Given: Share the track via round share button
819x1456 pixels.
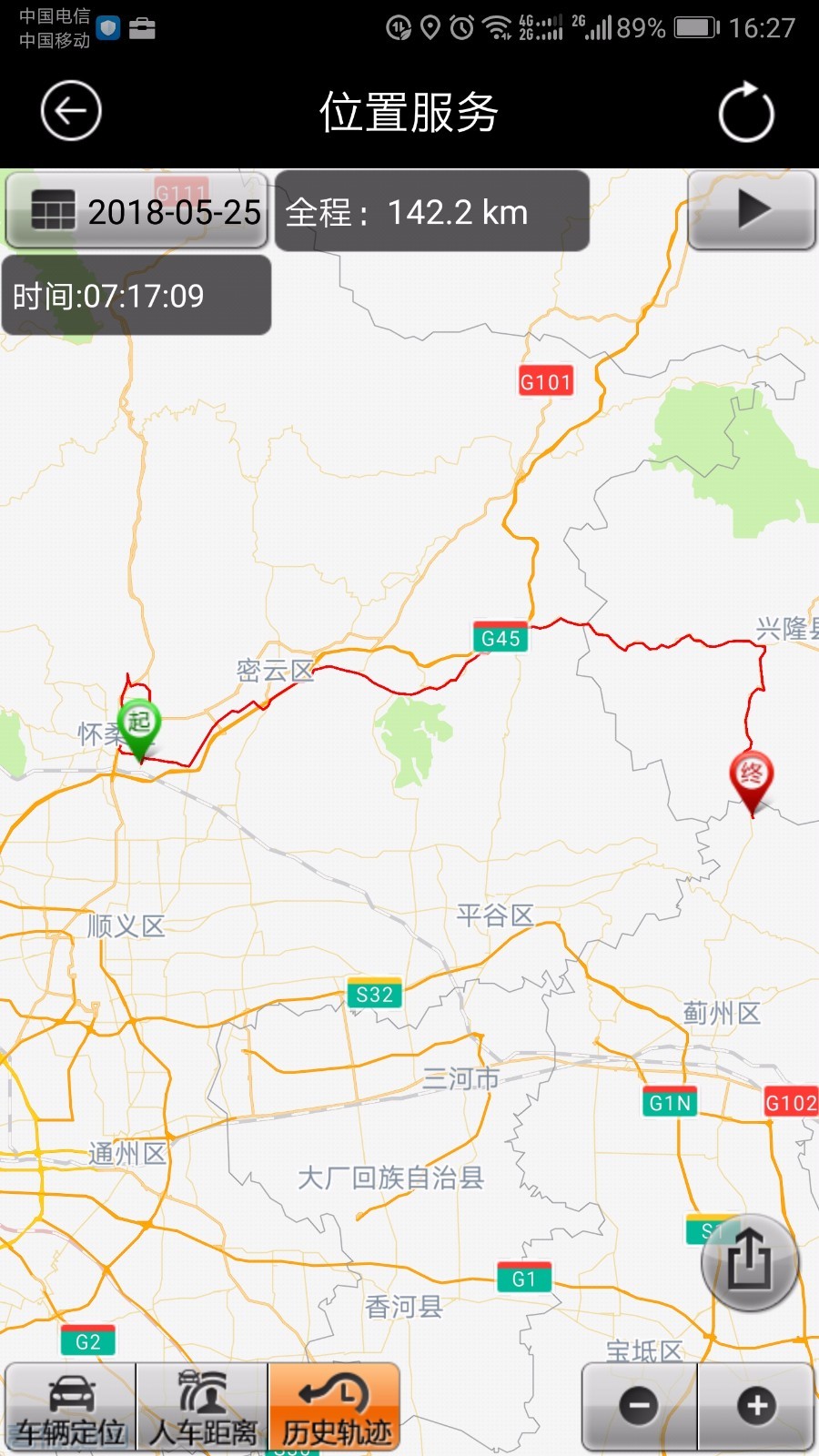Looking at the screenshot, I should click(x=749, y=1261).
